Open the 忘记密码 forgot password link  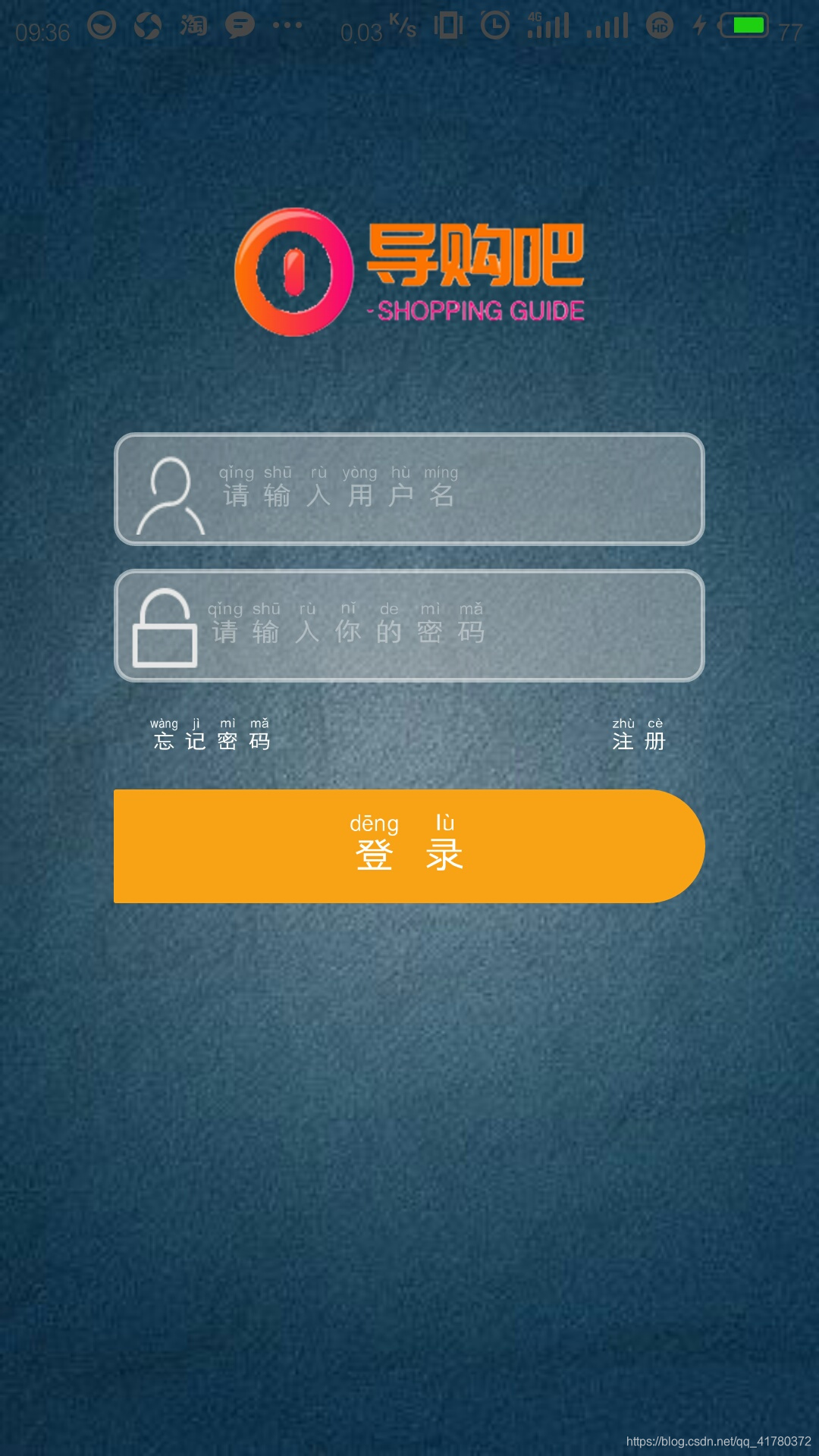coord(211,734)
